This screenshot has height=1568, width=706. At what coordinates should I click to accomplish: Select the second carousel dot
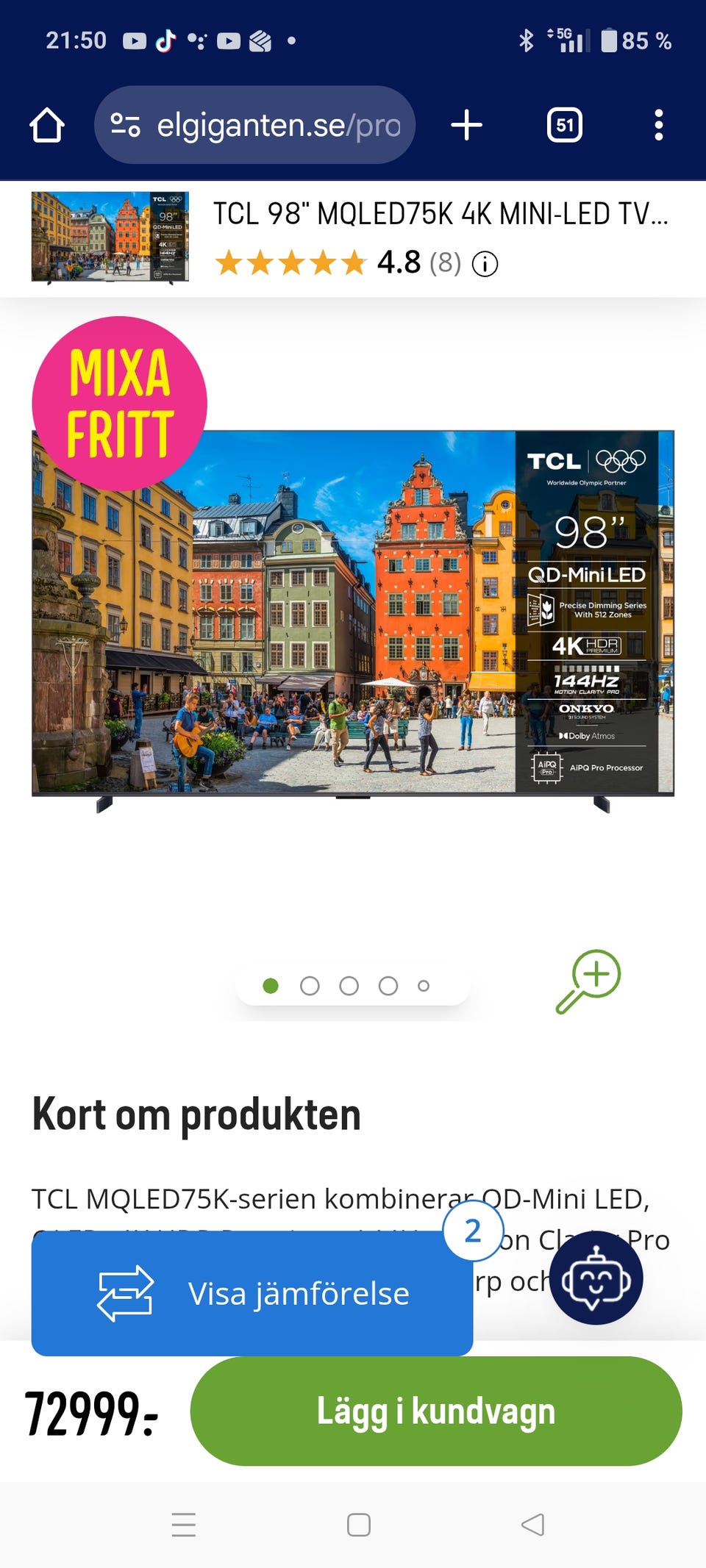(x=310, y=985)
